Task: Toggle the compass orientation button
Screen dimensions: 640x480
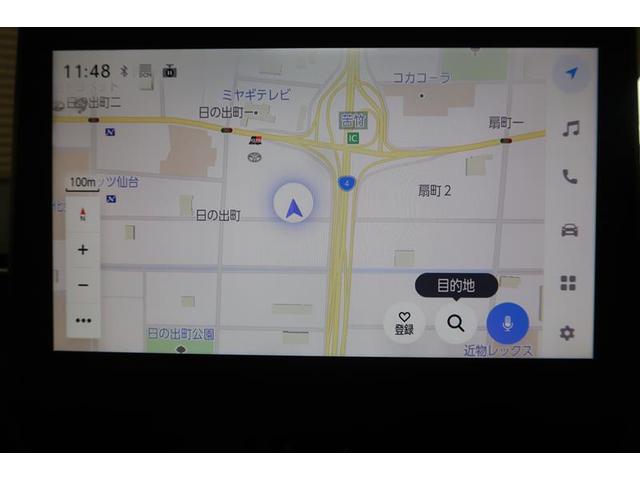Action: tap(83, 213)
